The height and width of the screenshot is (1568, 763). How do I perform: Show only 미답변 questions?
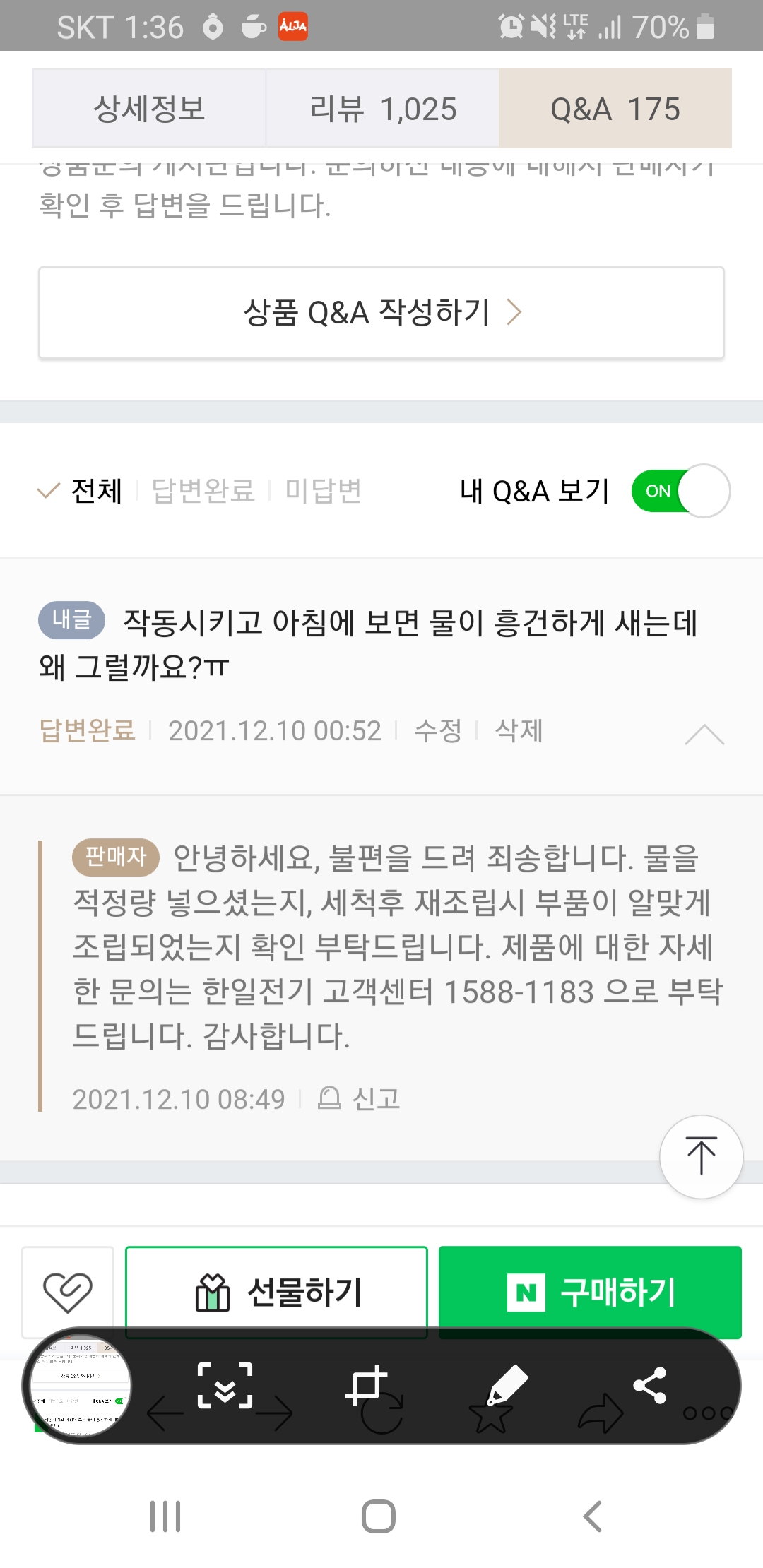coord(323,491)
